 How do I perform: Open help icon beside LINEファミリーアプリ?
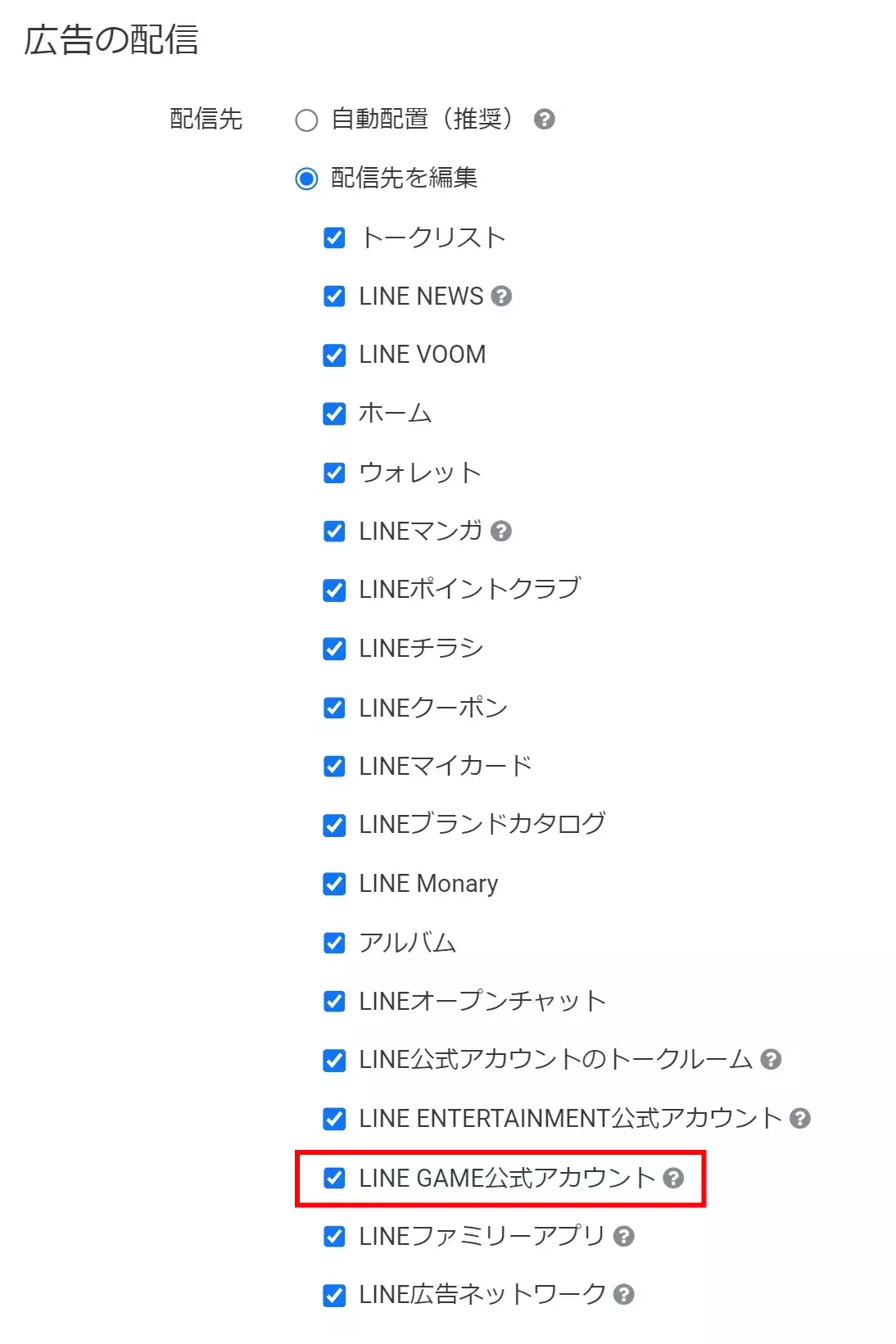(624, 1236)
